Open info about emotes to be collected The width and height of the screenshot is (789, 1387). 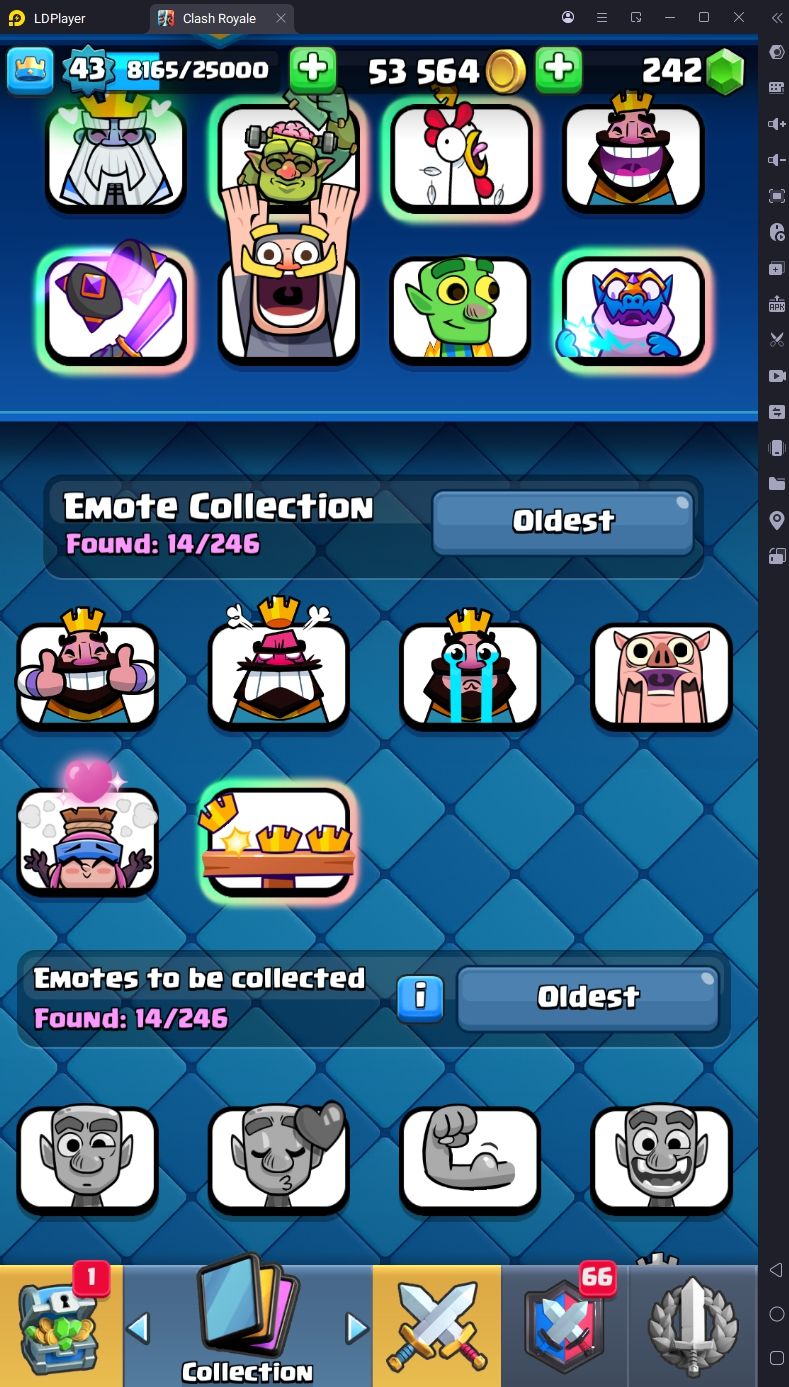pyautogui.click(x=420, y=998)
